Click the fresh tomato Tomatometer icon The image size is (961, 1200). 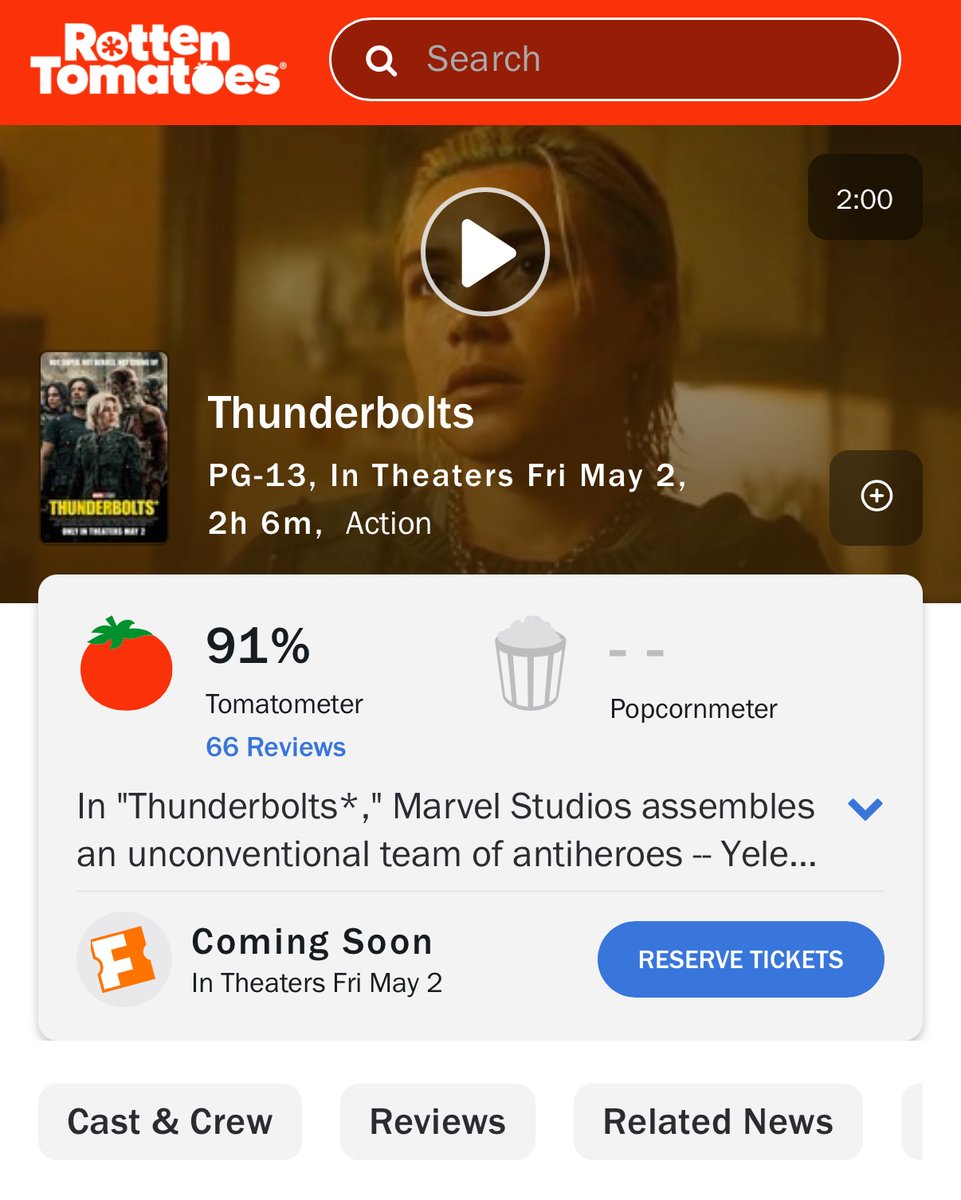coord(126,662)
